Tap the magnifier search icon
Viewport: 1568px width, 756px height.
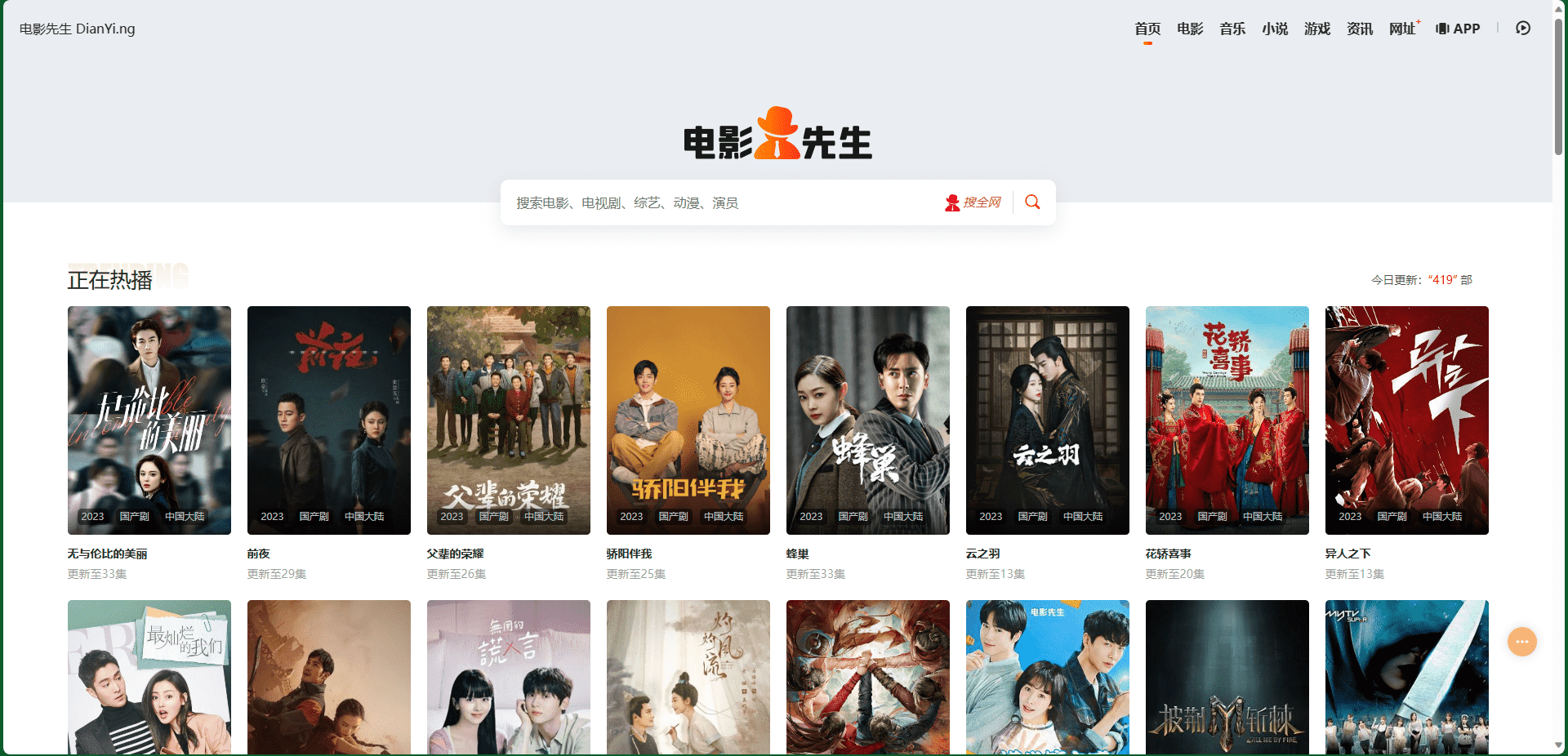(1032, 202)
